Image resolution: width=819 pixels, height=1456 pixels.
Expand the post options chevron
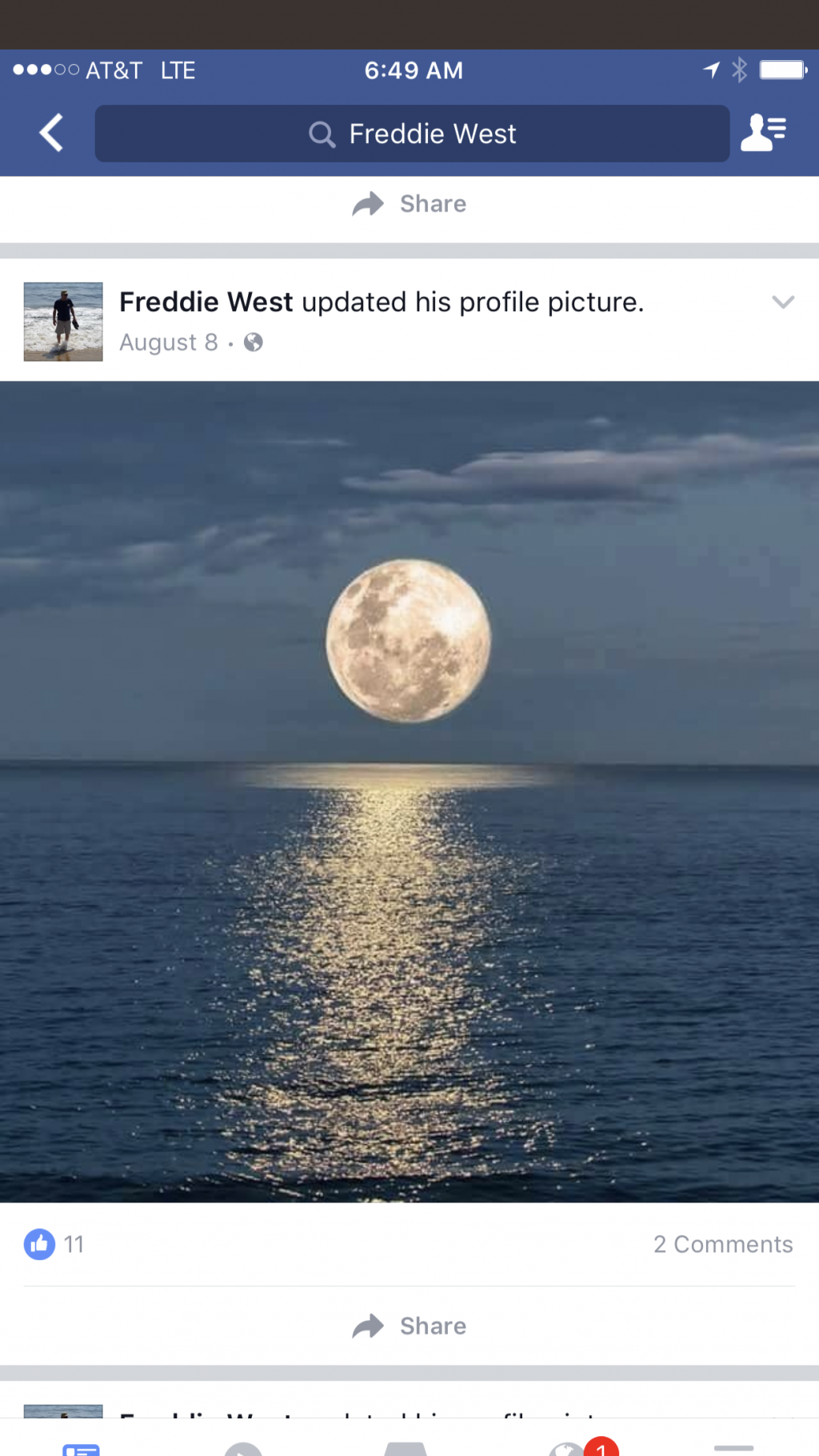click(782, 302)
